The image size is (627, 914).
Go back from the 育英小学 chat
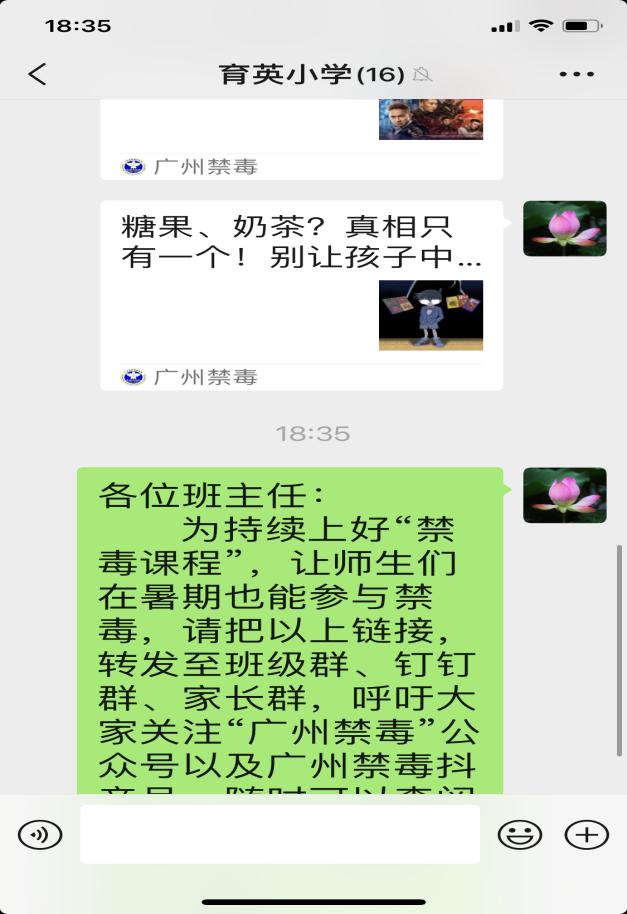(x=37, y=74)
